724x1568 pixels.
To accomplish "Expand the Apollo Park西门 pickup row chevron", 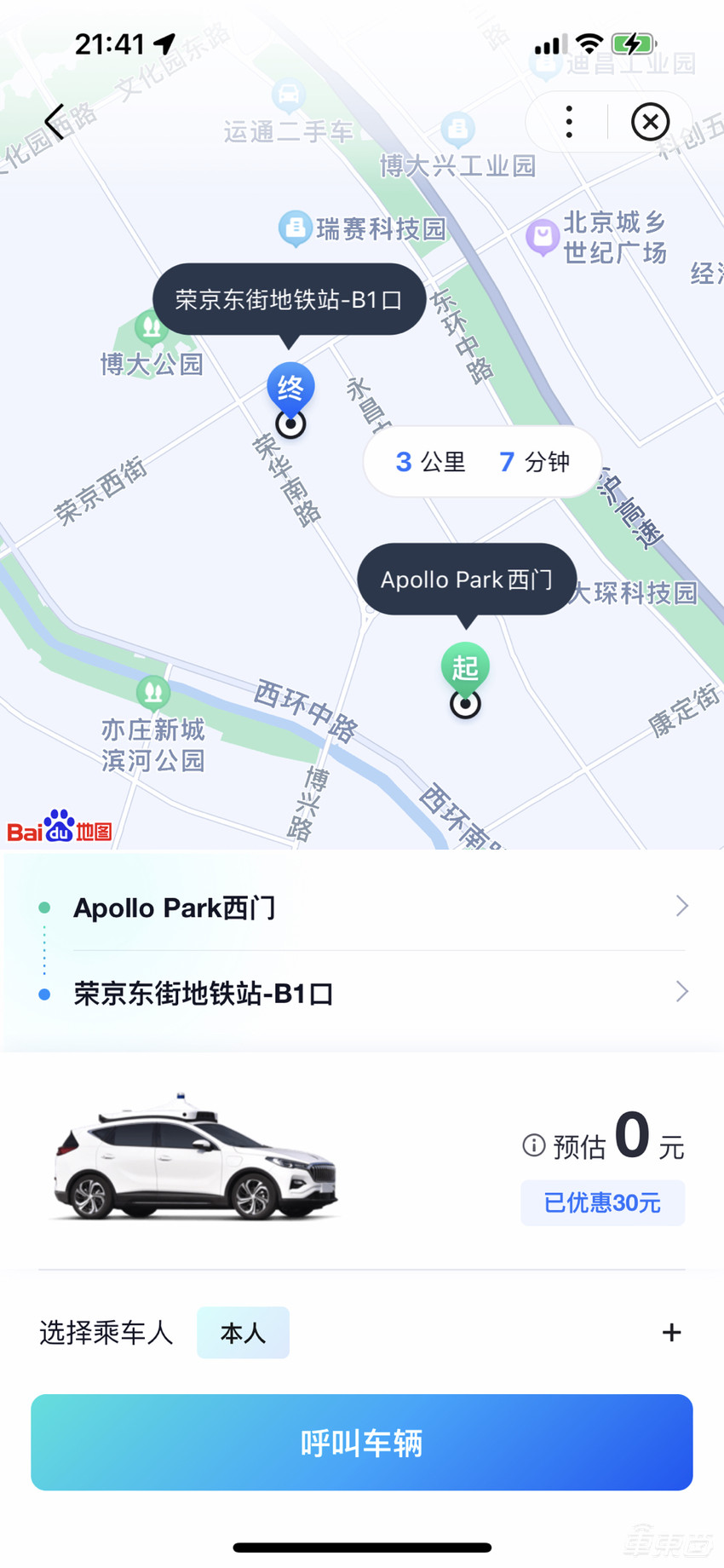I will 681,907.
